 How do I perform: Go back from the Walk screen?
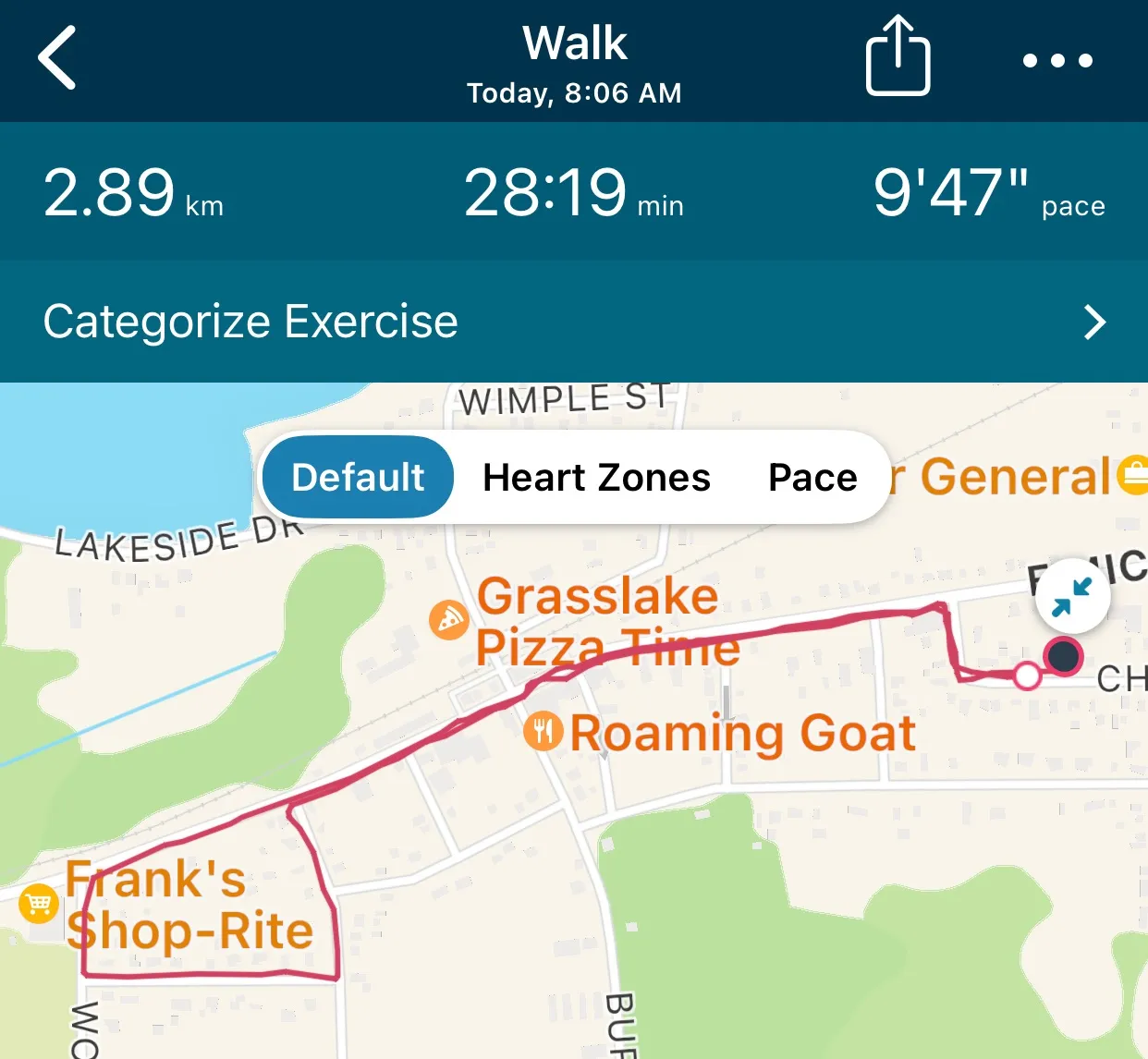point(57,58)
